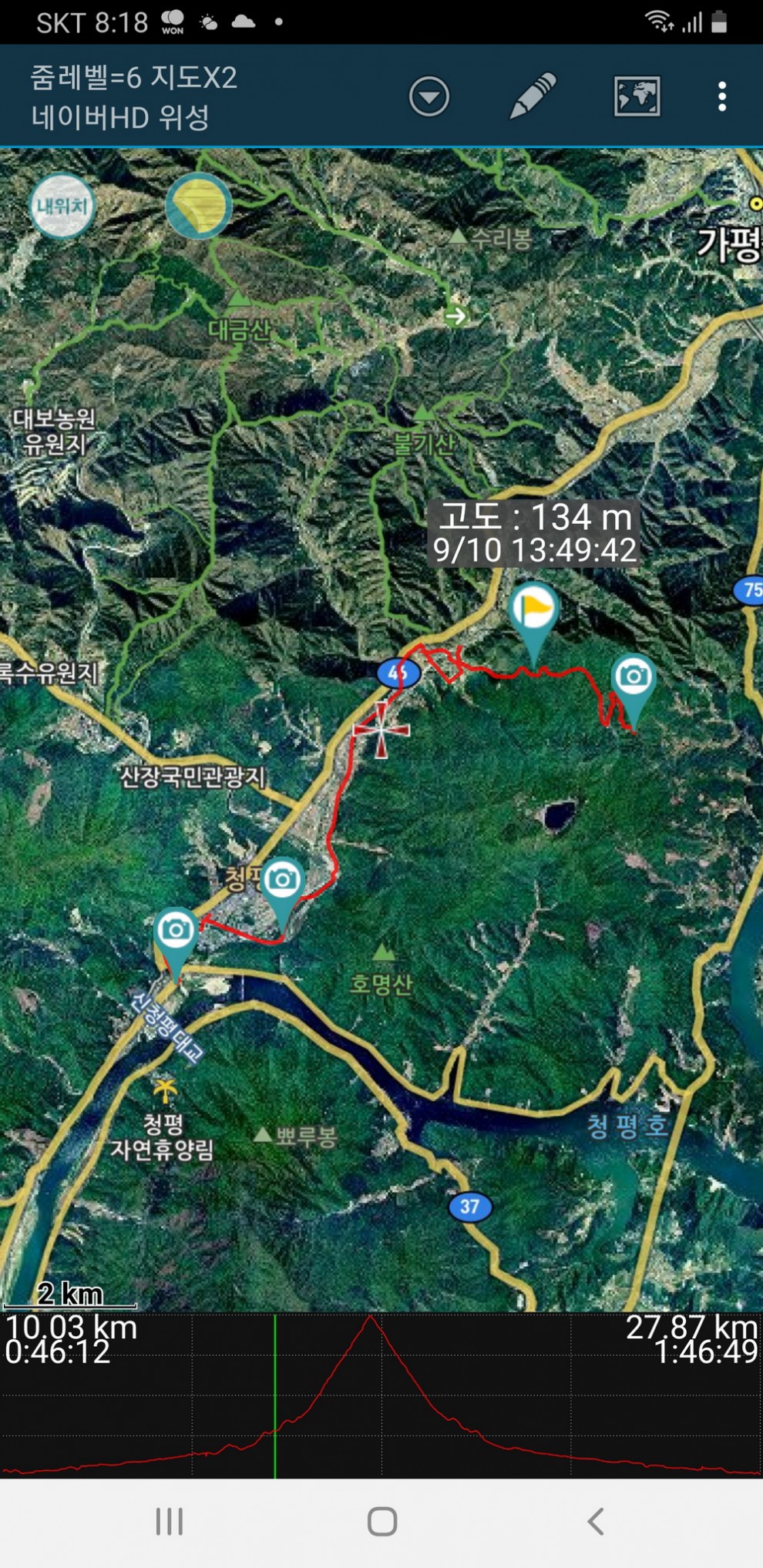Image resolution: width=763 pixels, height=1568 pixels.
Task: Open the circled down-arrow dropdown
Action: [x=429, y=97]
